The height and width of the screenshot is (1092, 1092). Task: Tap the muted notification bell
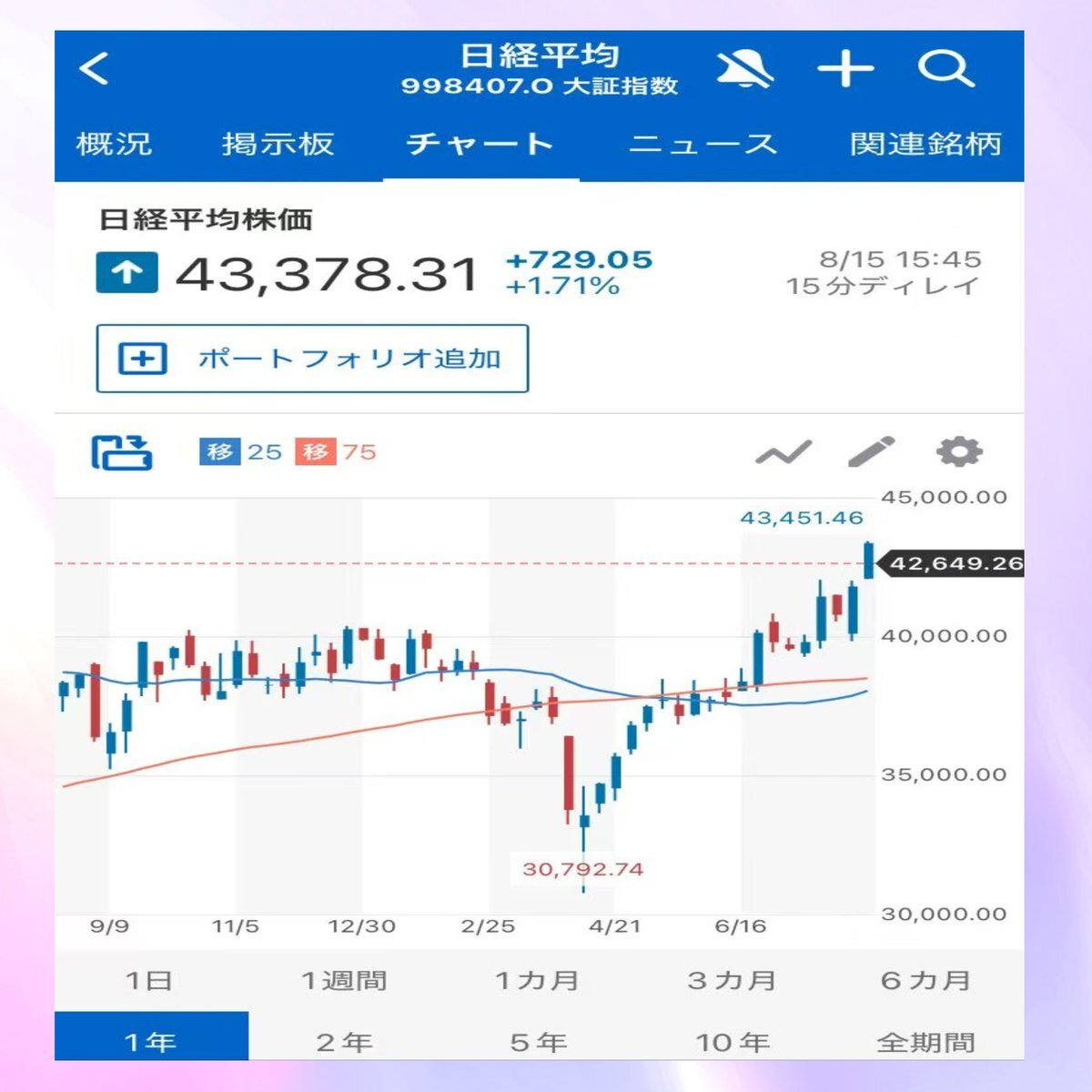pyautogui.click(x=744, y=69)
